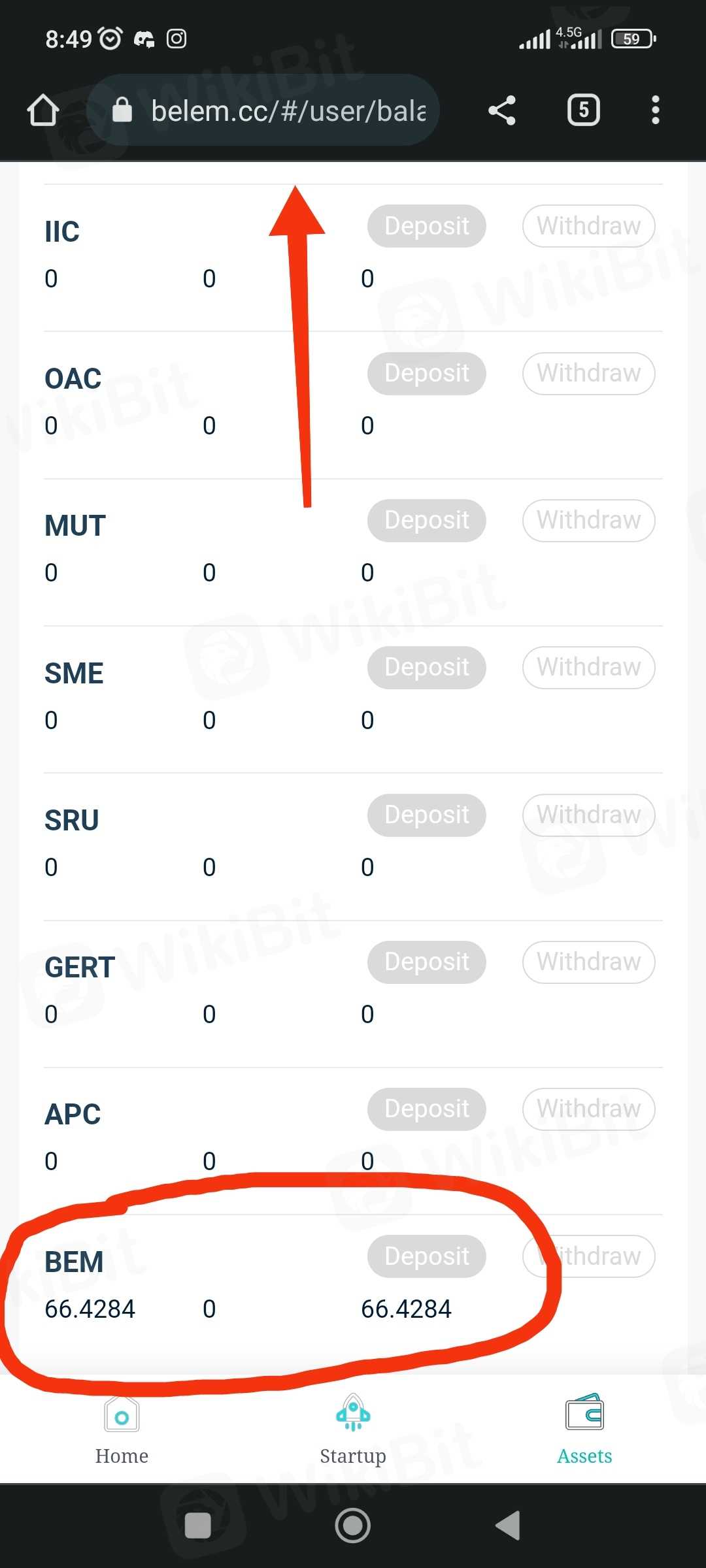Open the browser overflow menu
Viewport: 706px width, 1568px height.
pyautogui.click(x=655, y=110)
